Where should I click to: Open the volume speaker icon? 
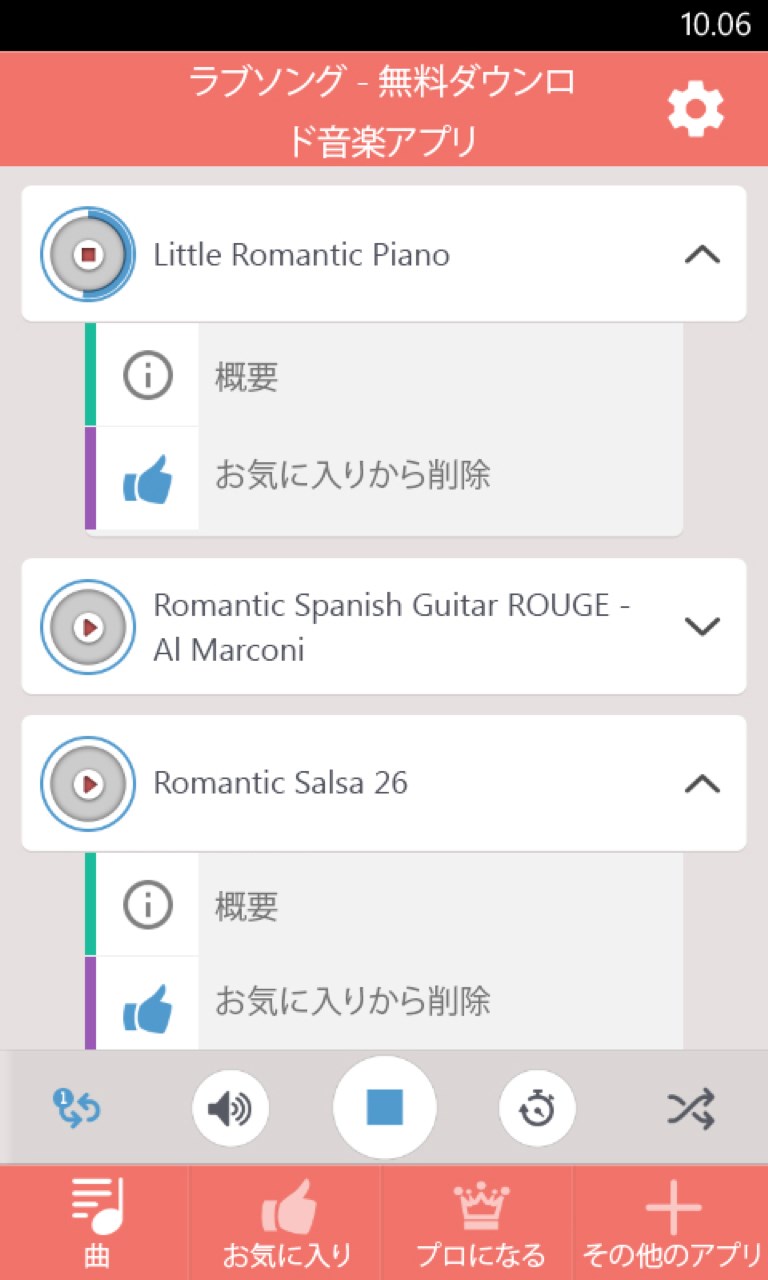[231, 1107]
